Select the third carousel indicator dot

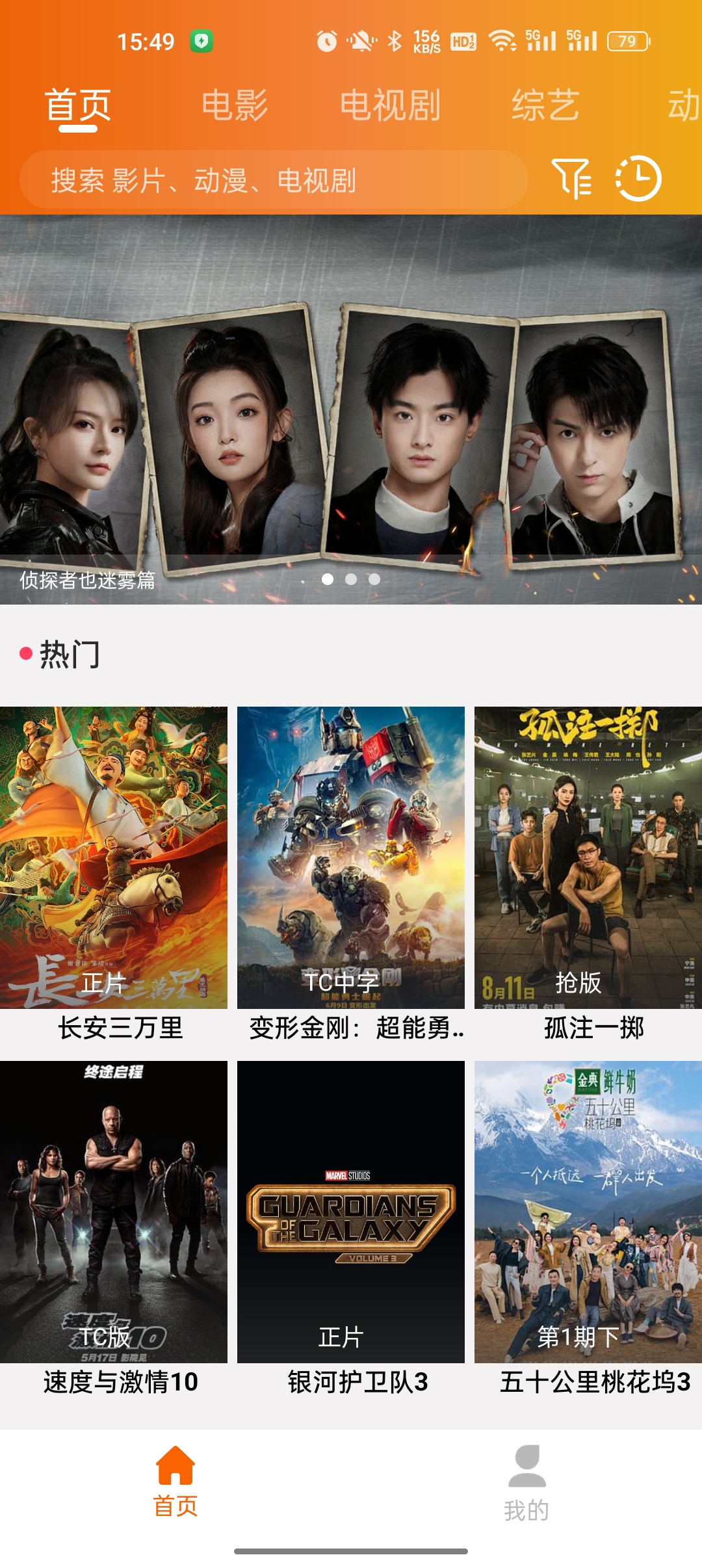coord(376,579)
